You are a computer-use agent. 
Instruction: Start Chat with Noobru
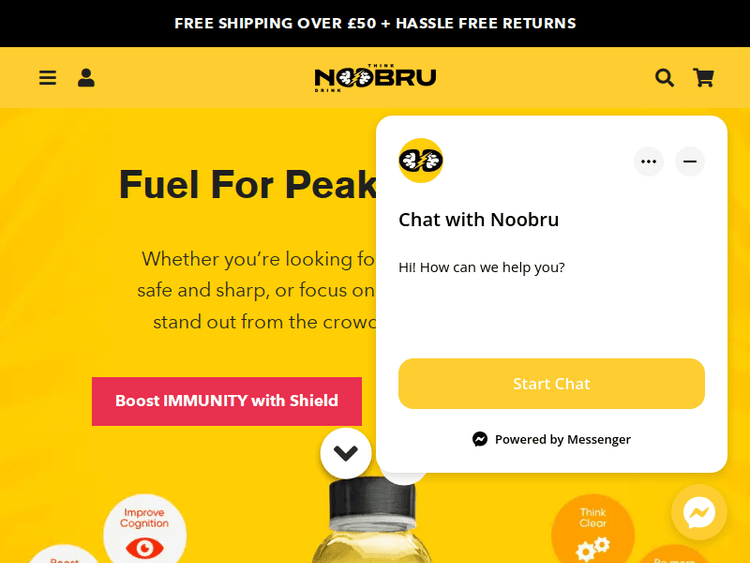(551, 384)
